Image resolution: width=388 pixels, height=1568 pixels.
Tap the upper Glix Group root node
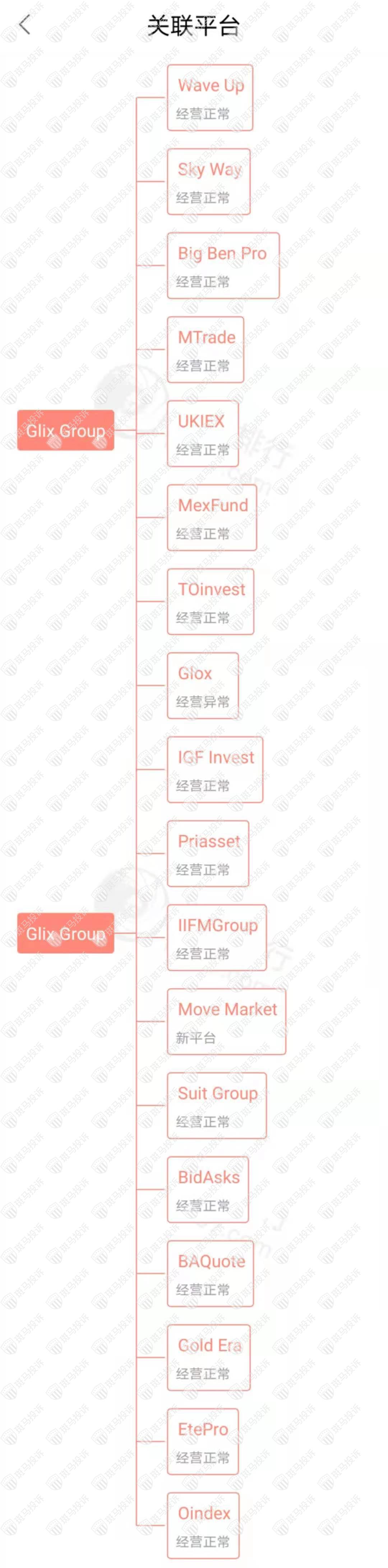[65, 430]
